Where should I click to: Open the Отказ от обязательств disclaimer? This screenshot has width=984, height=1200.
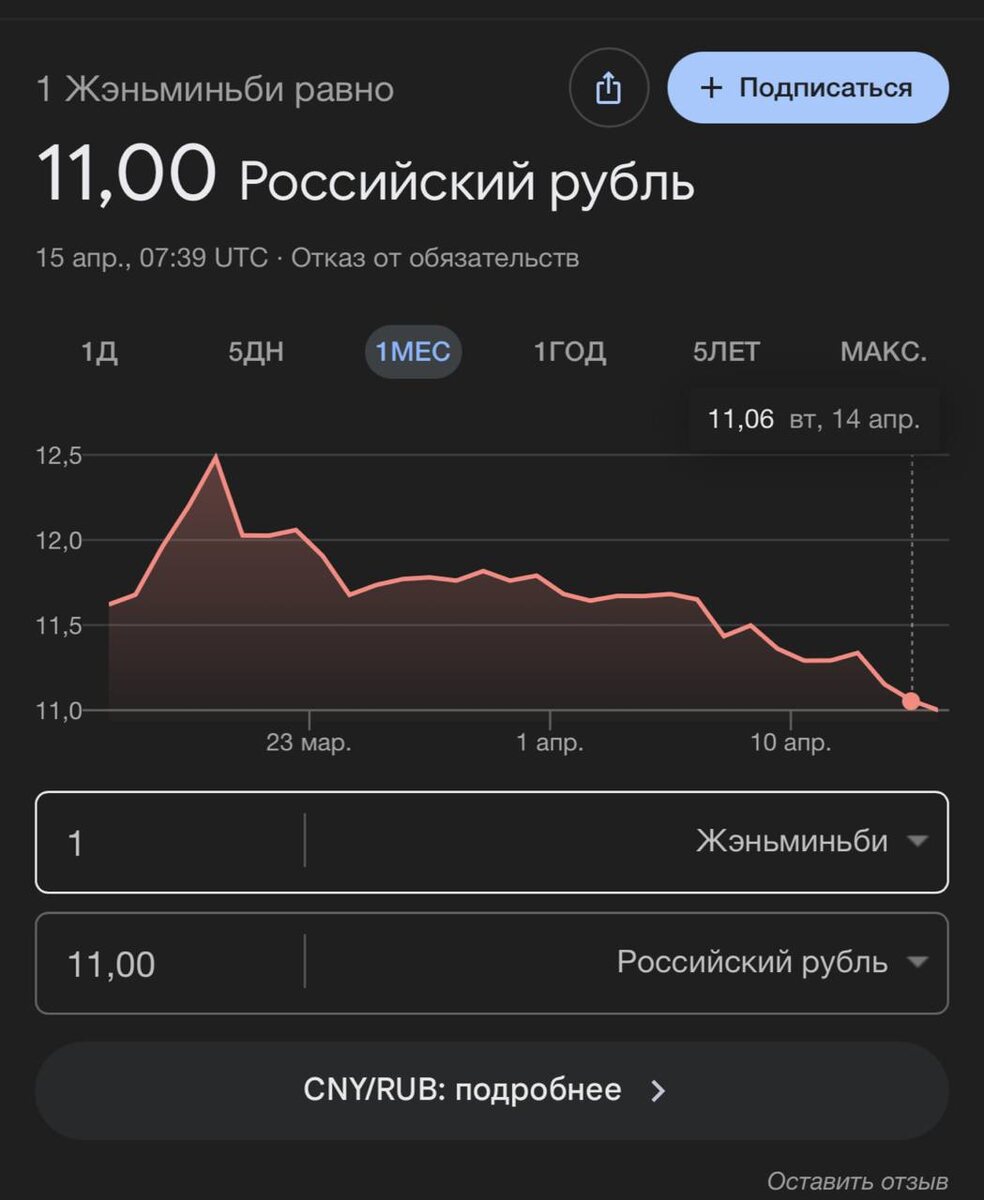(434, 258)
